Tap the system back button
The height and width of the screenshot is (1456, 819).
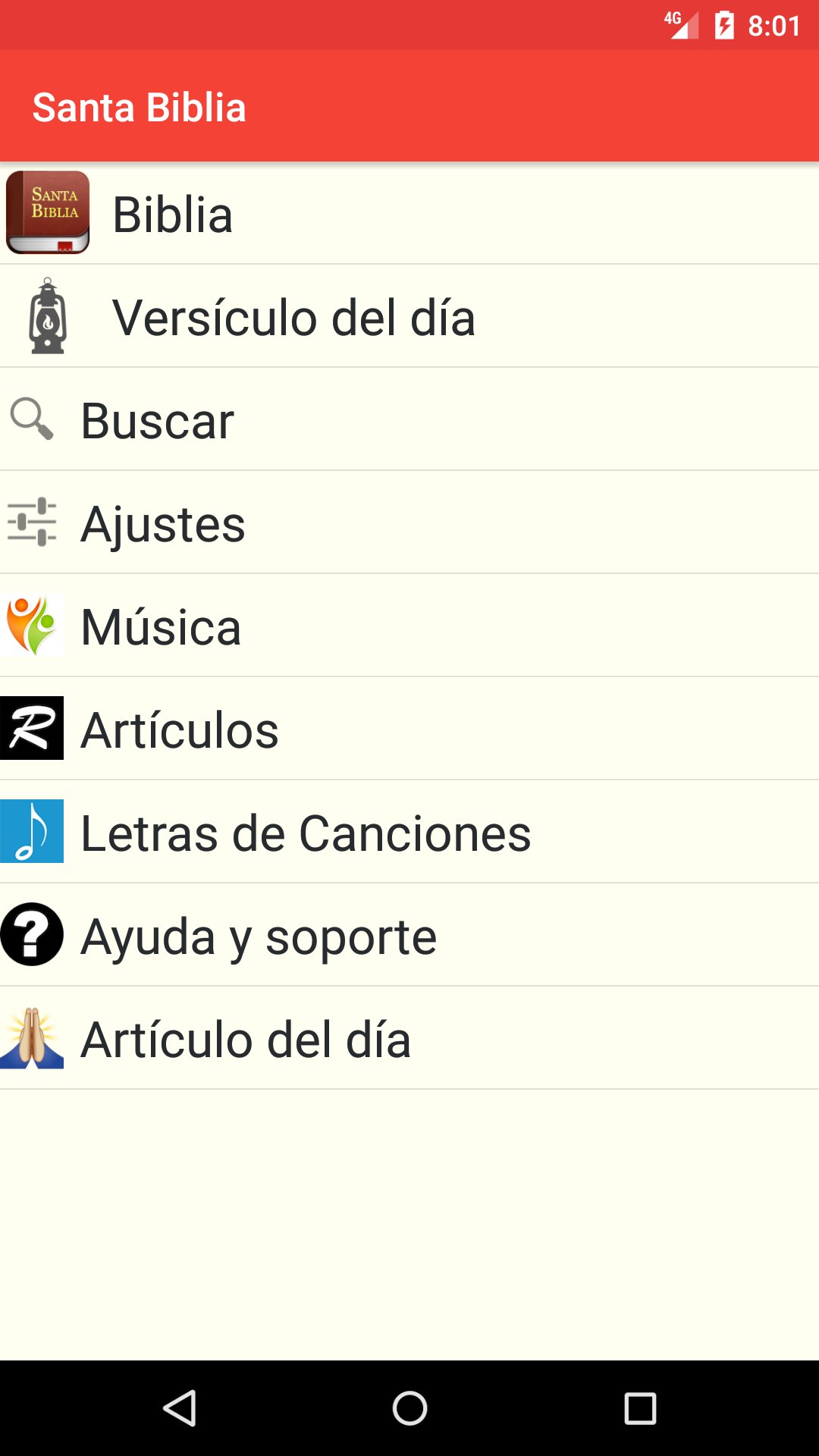(180, 1408)
